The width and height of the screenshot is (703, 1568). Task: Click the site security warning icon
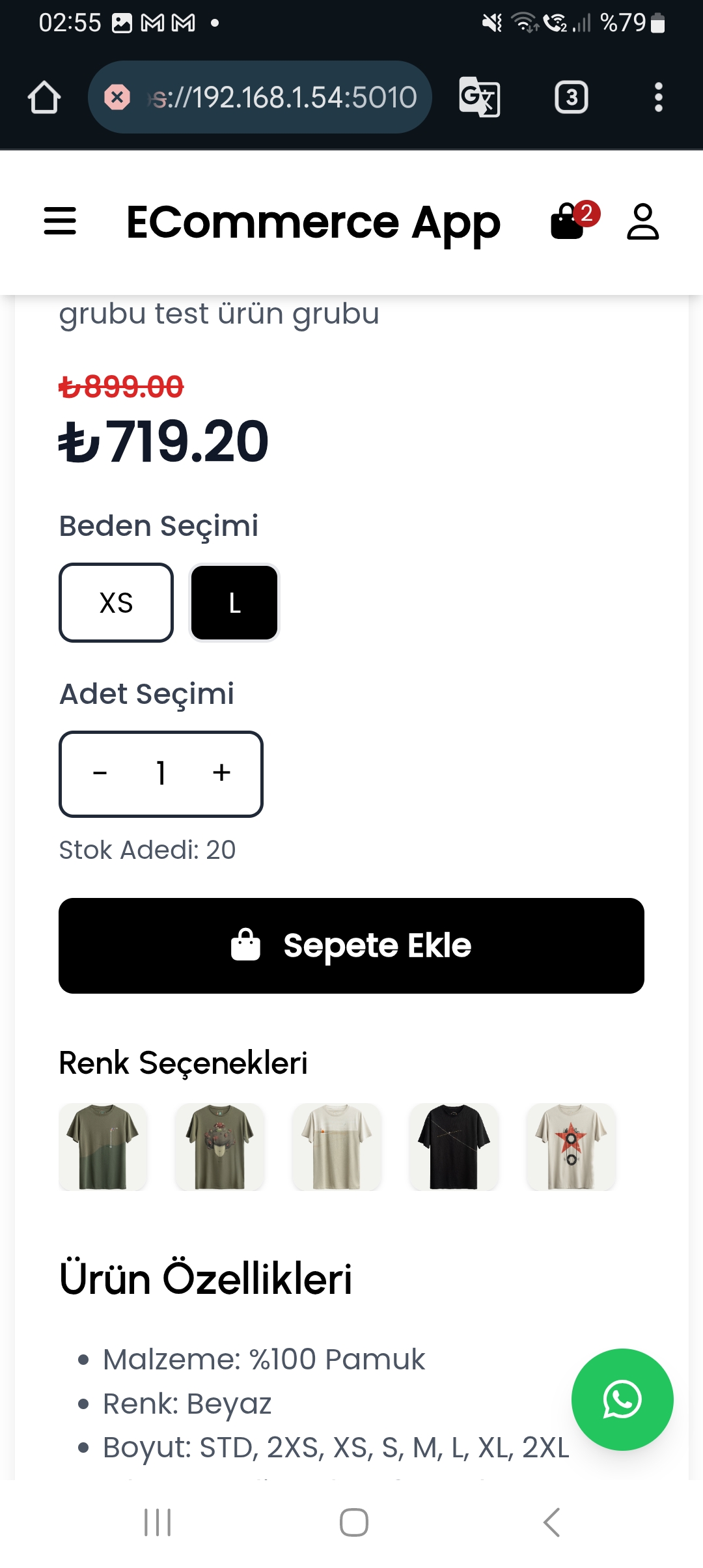tap(117, 96)
